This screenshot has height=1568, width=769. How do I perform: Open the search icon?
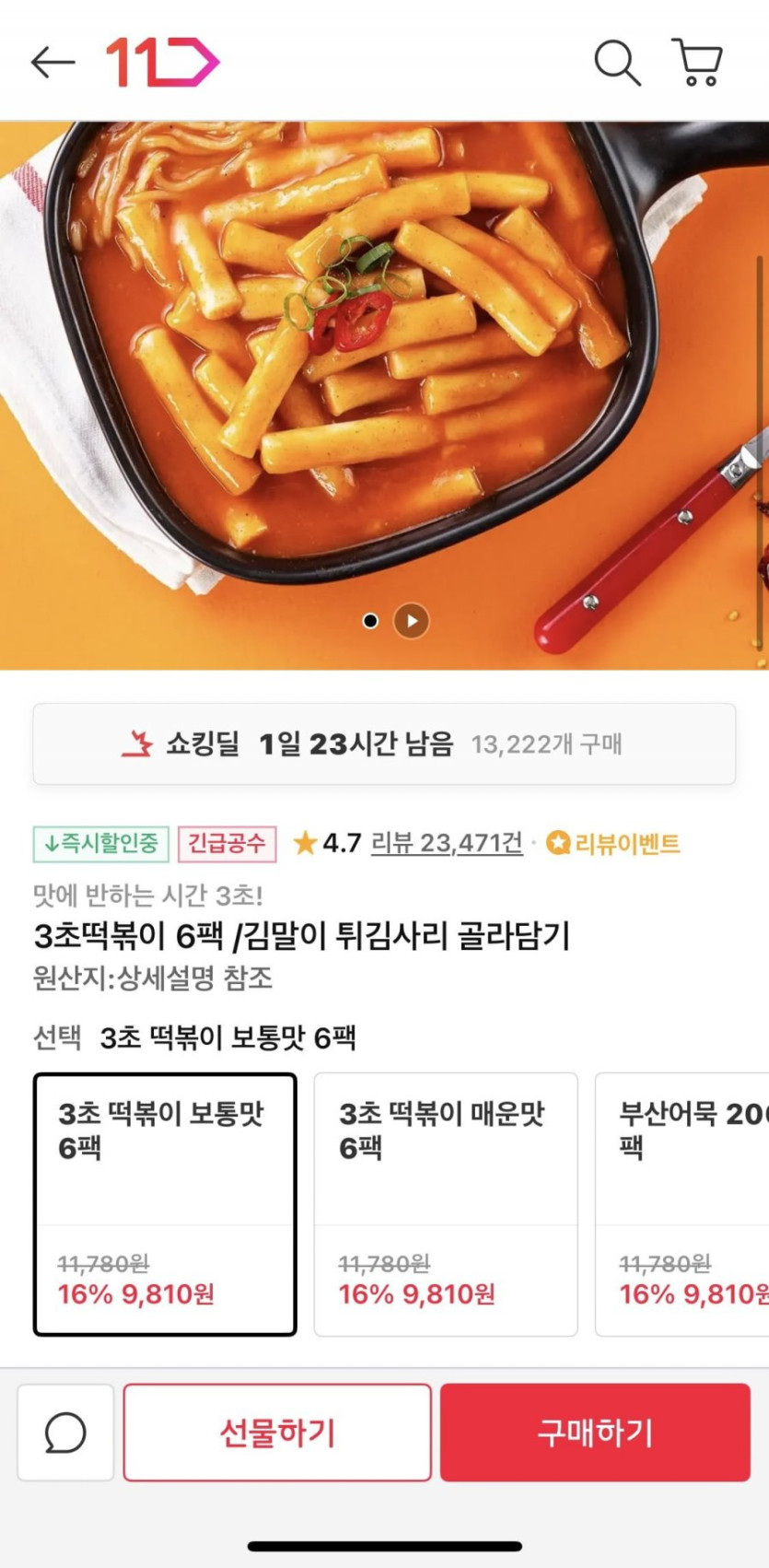[x=617, y=63]
